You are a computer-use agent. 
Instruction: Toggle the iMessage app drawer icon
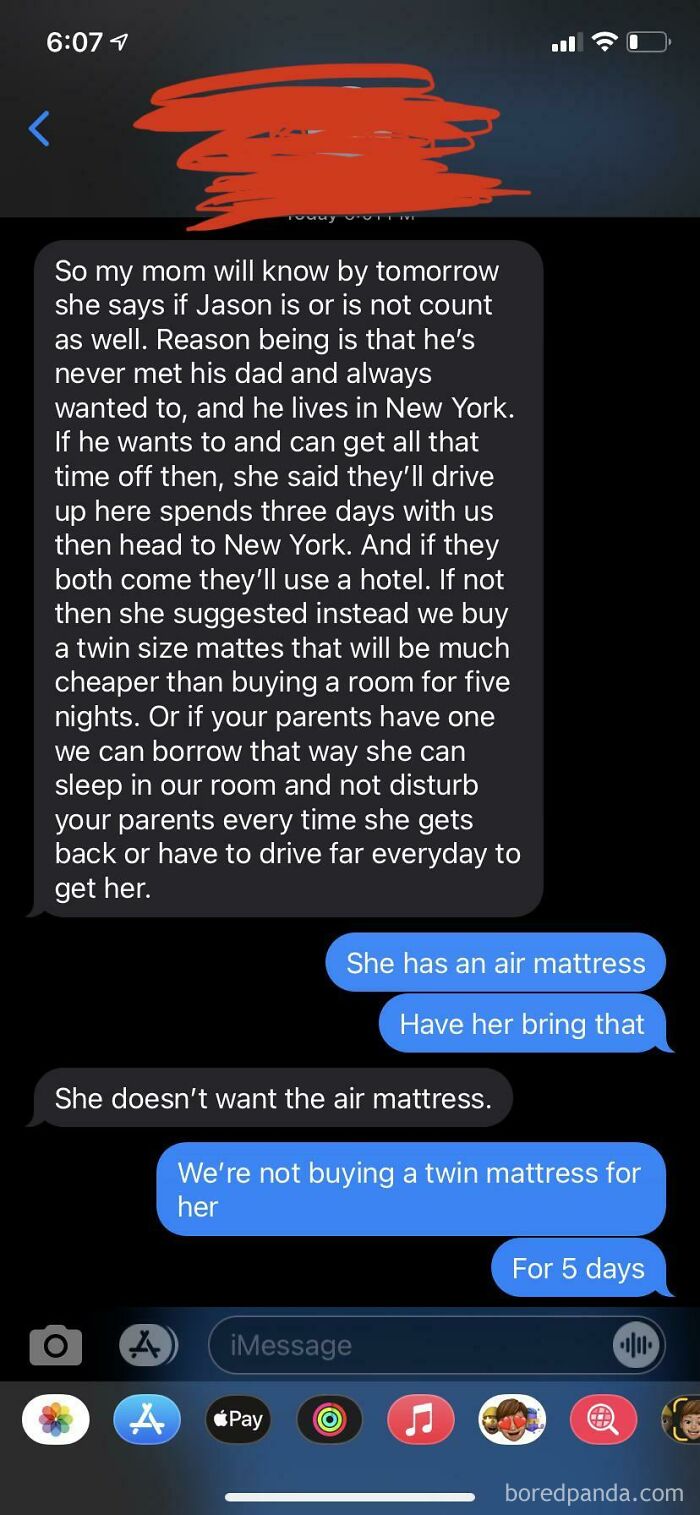148,1345
